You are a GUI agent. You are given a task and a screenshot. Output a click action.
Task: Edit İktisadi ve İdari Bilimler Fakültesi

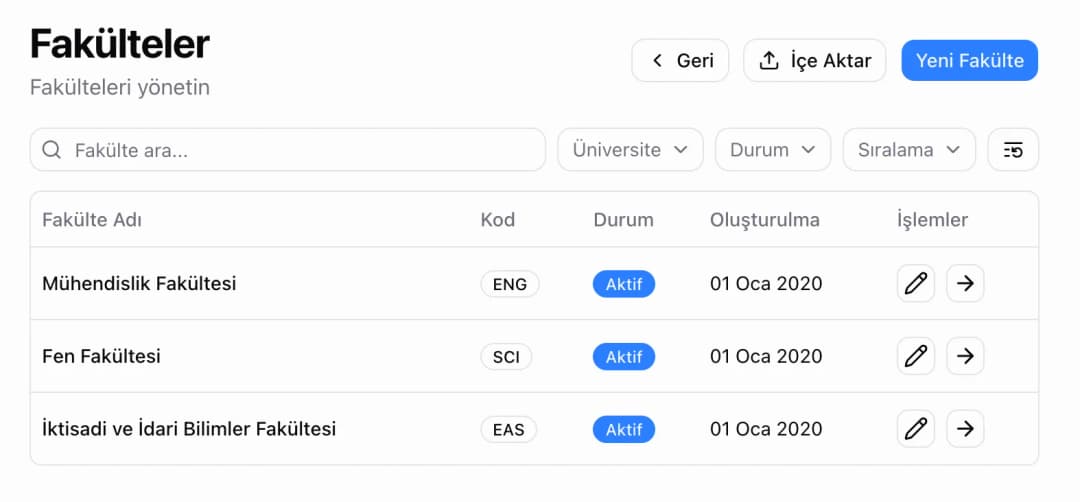(915, 429)
